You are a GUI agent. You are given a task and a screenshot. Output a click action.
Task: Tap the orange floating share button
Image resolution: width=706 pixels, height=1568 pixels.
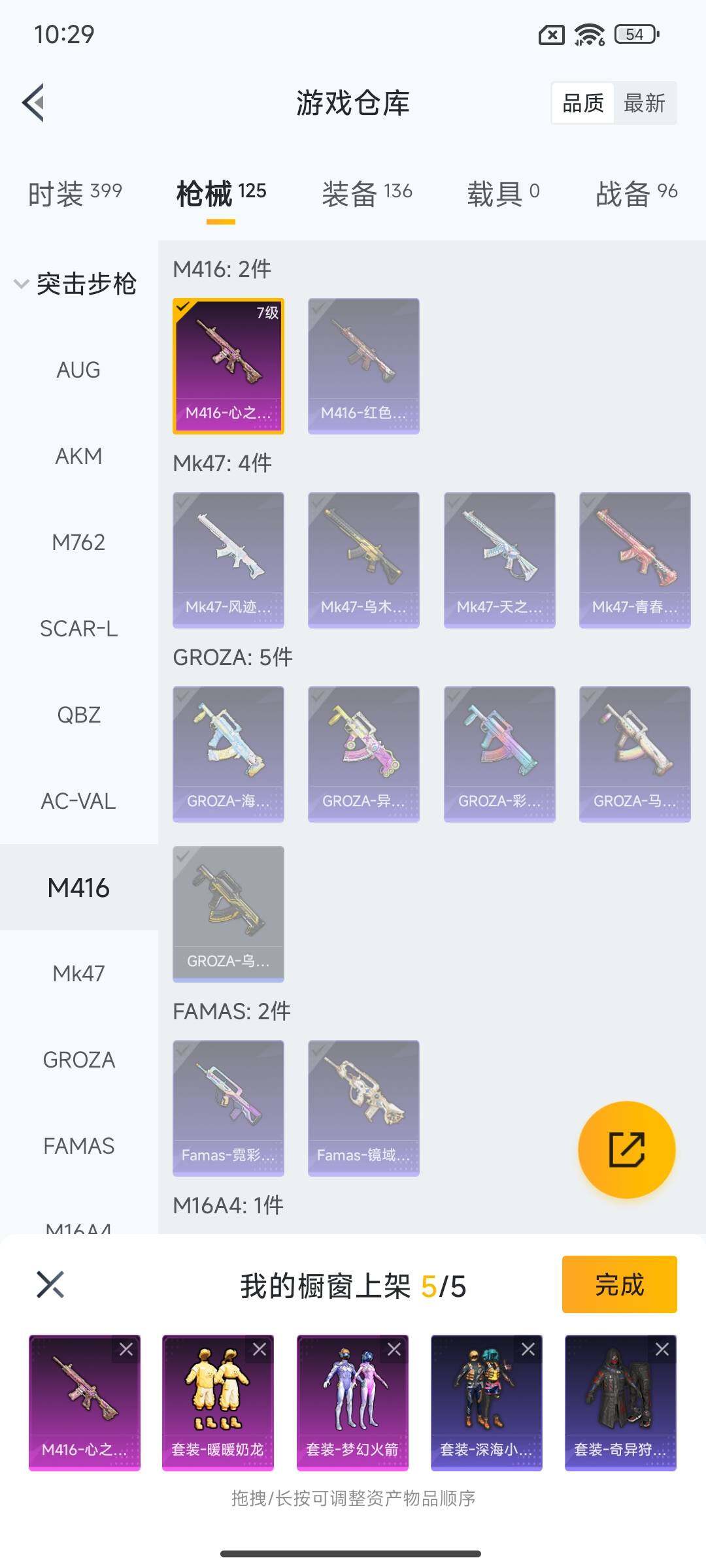click(x=626, y=1149)
